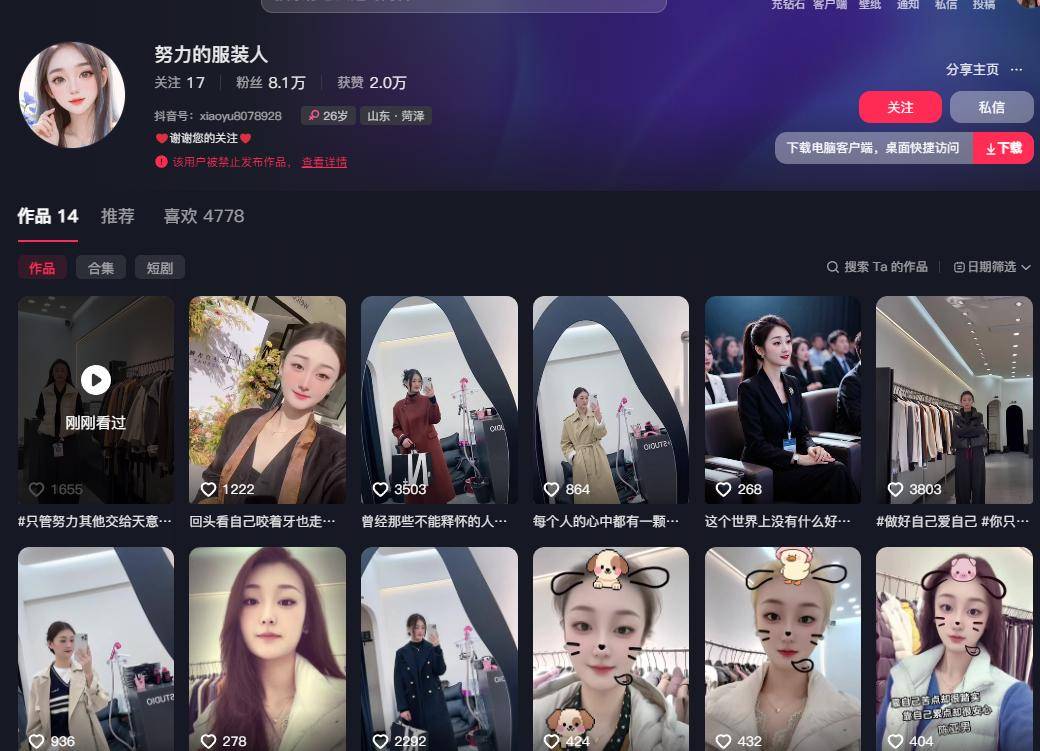Follow this user with the 关注 button

point(900,107)
